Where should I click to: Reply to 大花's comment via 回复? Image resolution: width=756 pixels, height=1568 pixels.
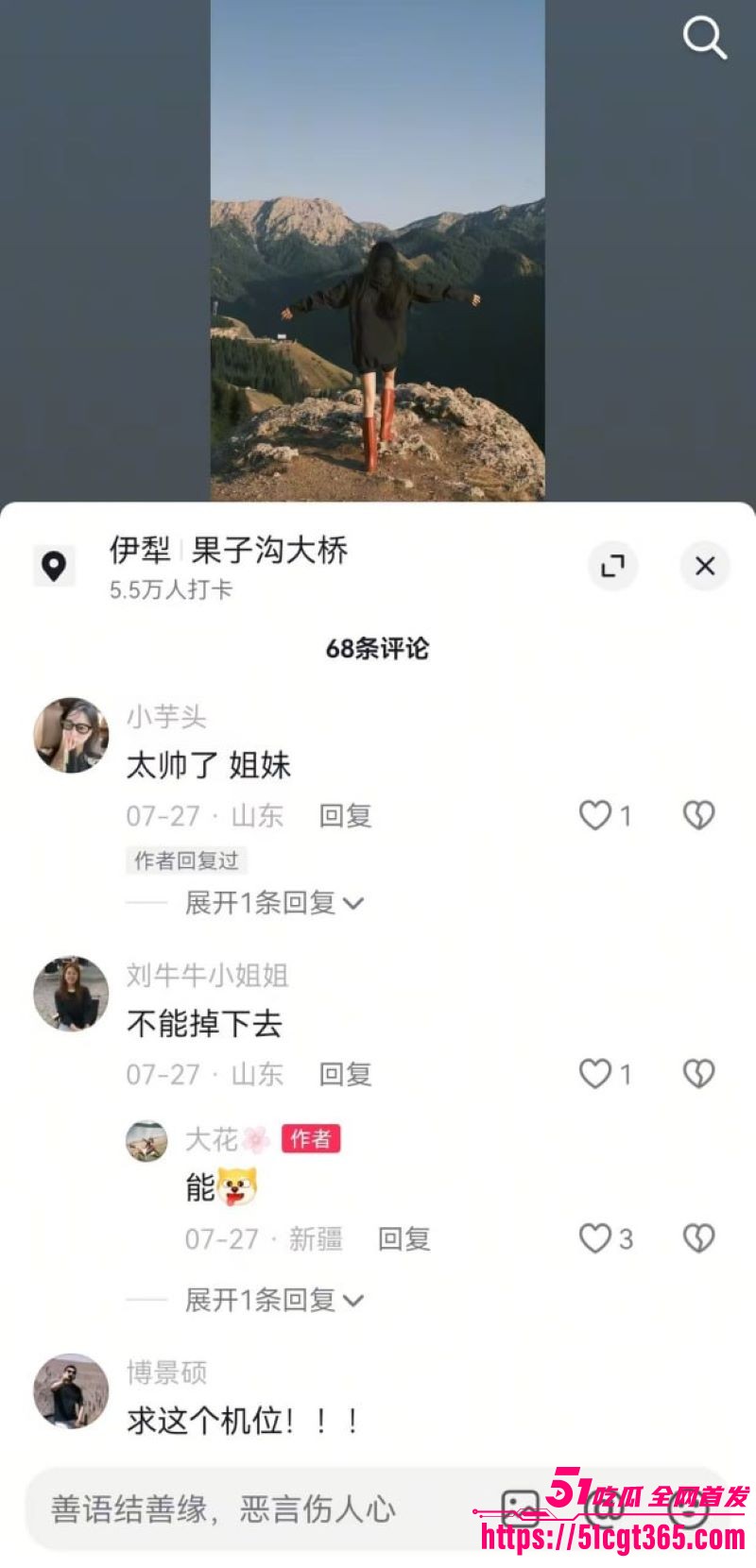click(404, 1239)
